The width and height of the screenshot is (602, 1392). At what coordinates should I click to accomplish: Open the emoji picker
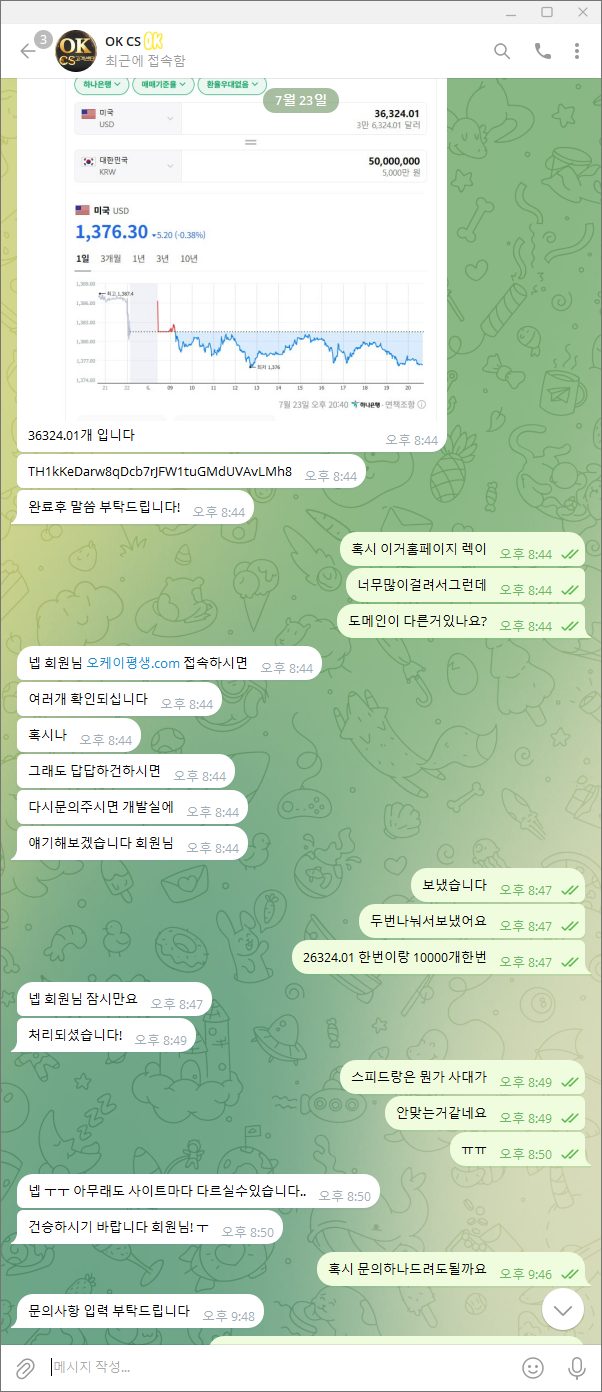533,1367
